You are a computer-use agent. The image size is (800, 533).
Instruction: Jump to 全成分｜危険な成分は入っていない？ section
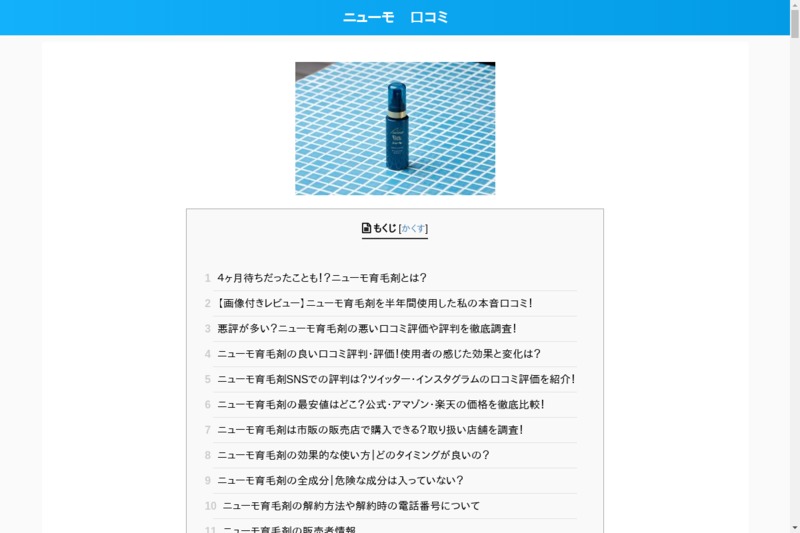pyautogui.click(x=340, y=480)
